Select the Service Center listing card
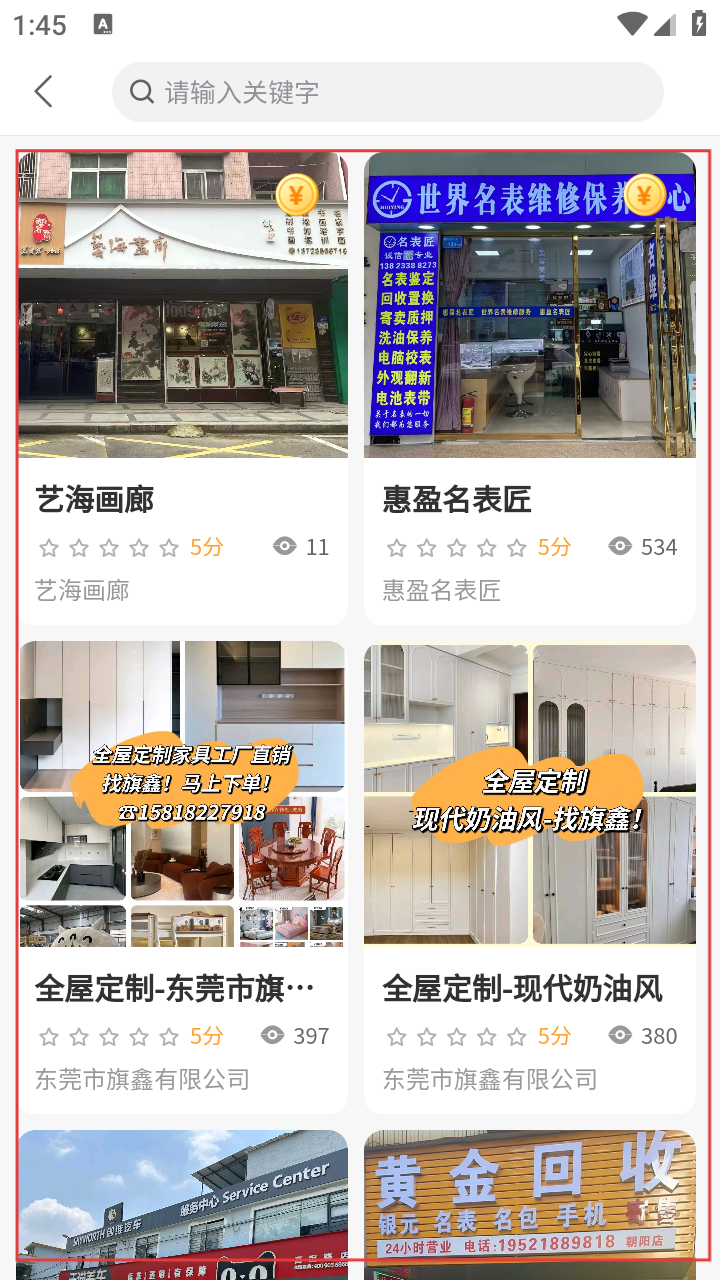The width and height of the screenshot is (720, 1280). (183, 1203)
